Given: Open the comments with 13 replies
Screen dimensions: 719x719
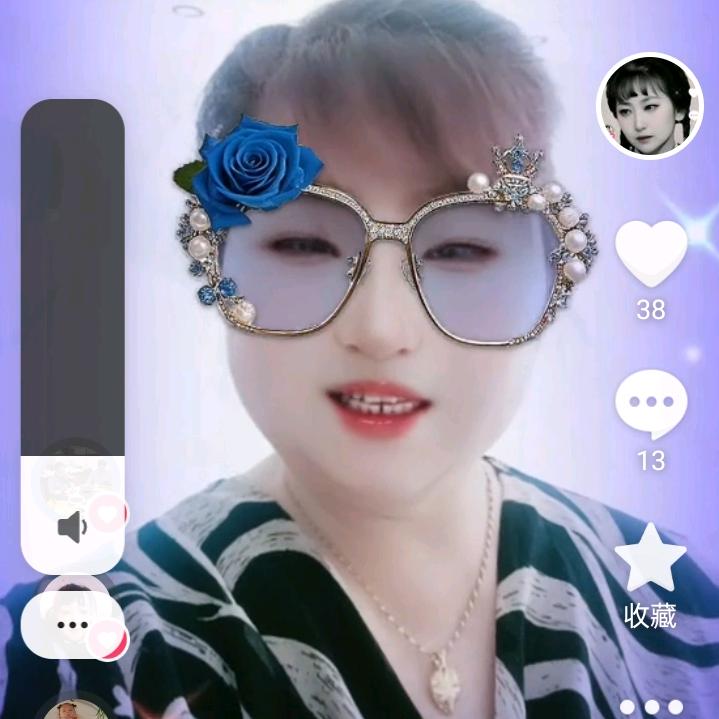Looking at the screenshot, I should pyautogui.click(x=651, y=404).
